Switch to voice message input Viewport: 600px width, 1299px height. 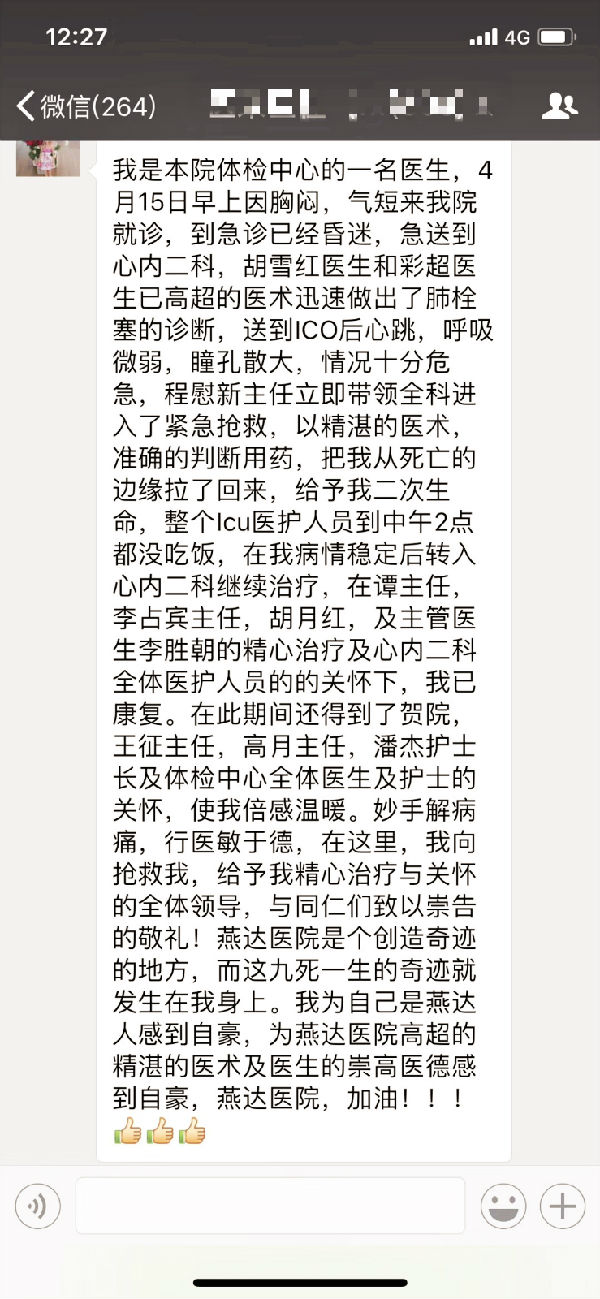click(37, 1206)
